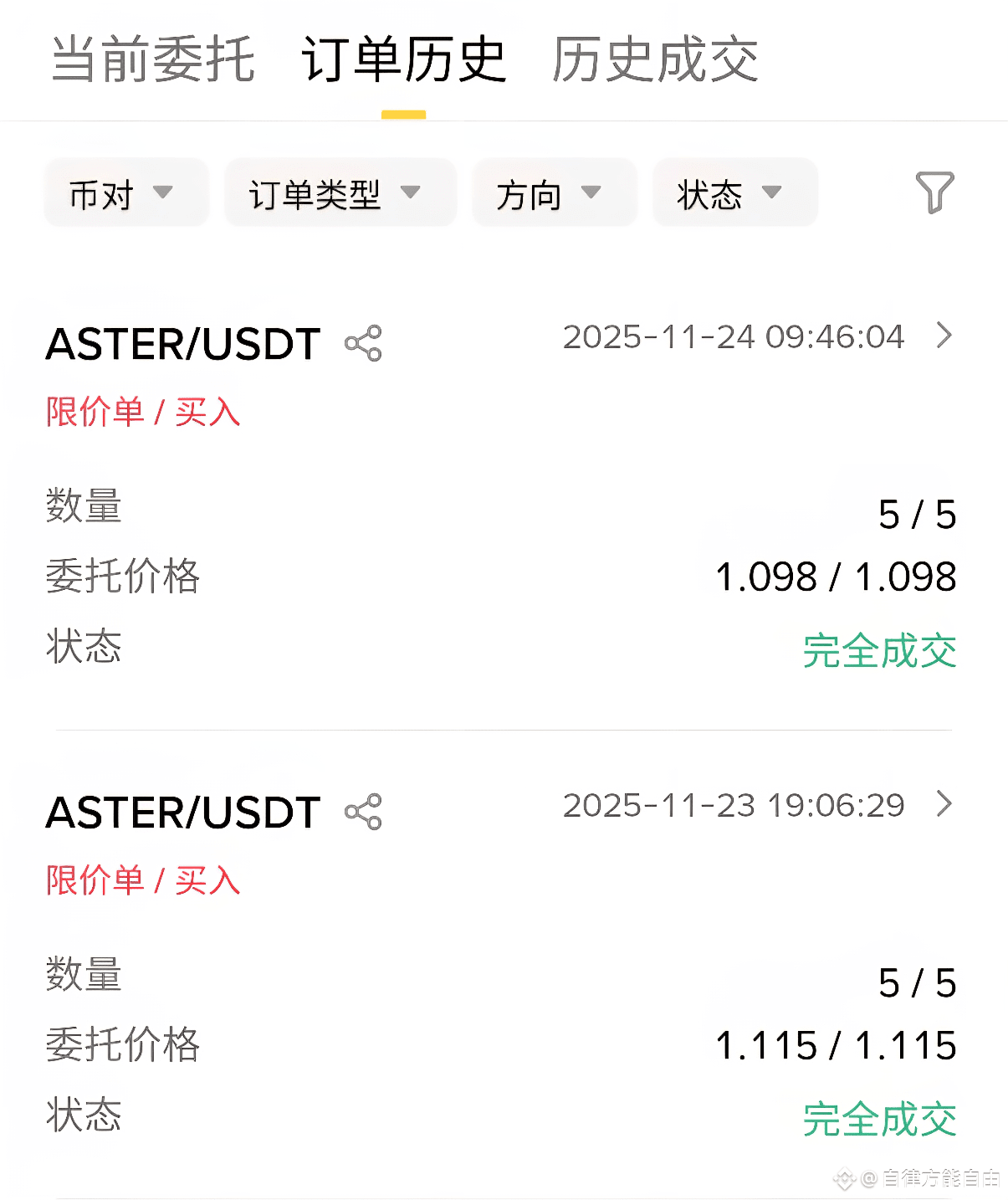Expand the 币对 dropdown filter
This screenshot has height=1200, width=1008.
pyautogui.click(x=125, y=193)
